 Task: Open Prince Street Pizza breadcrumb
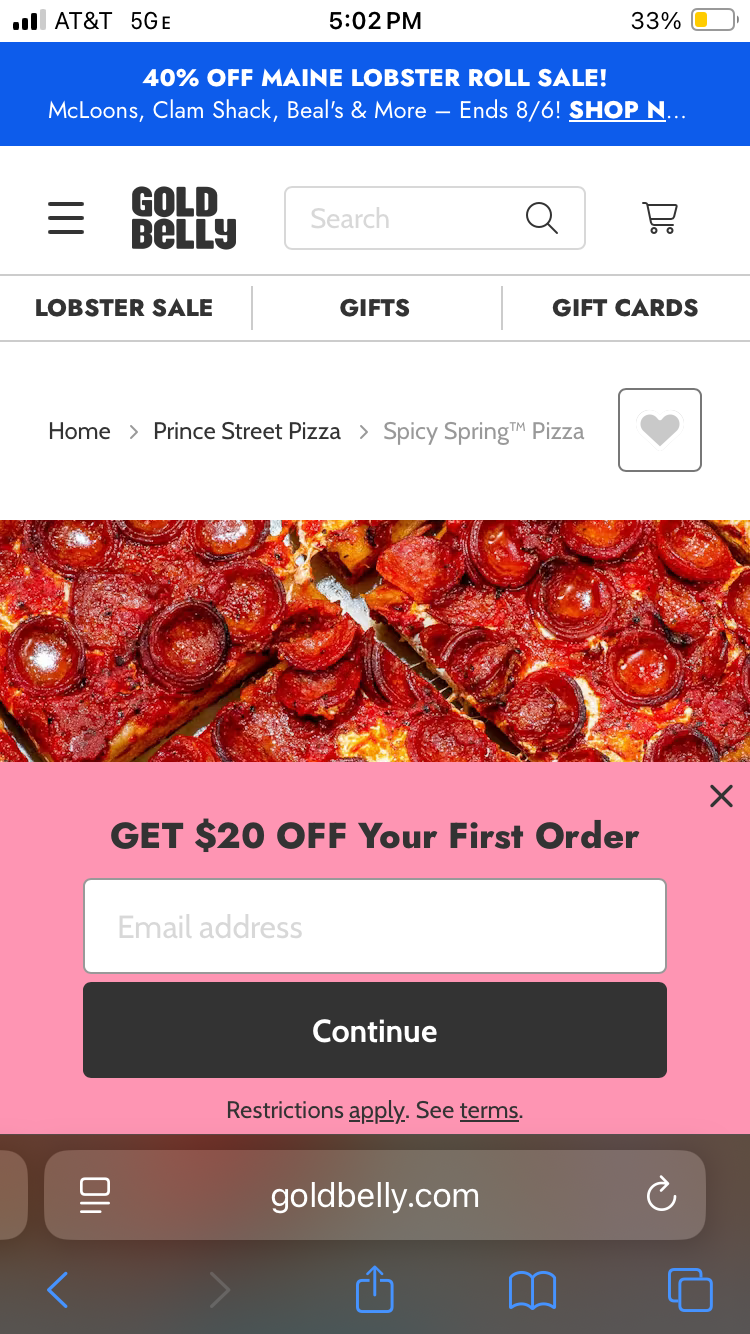(247, 431)
